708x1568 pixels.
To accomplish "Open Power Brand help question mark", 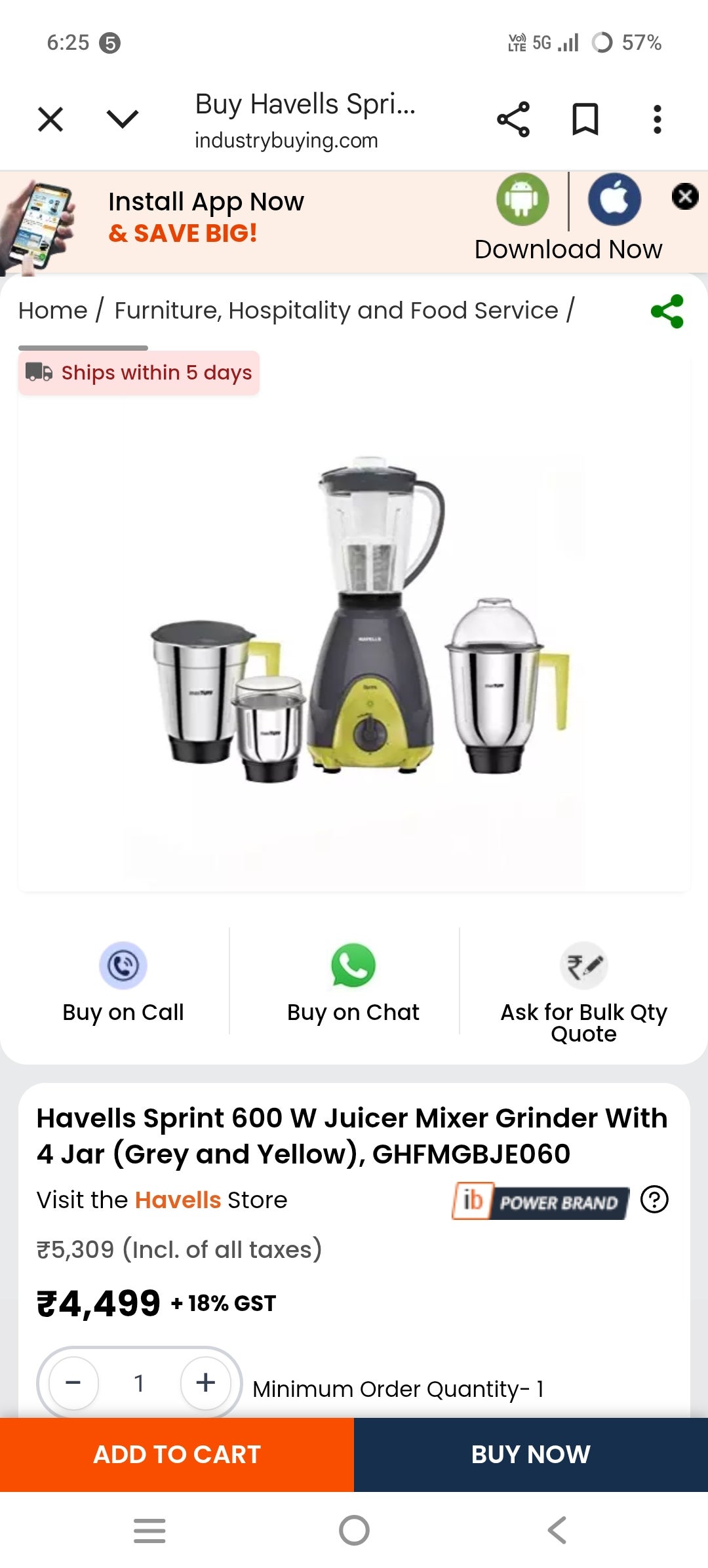I will pyautogui.click(x=654, y=1200).
